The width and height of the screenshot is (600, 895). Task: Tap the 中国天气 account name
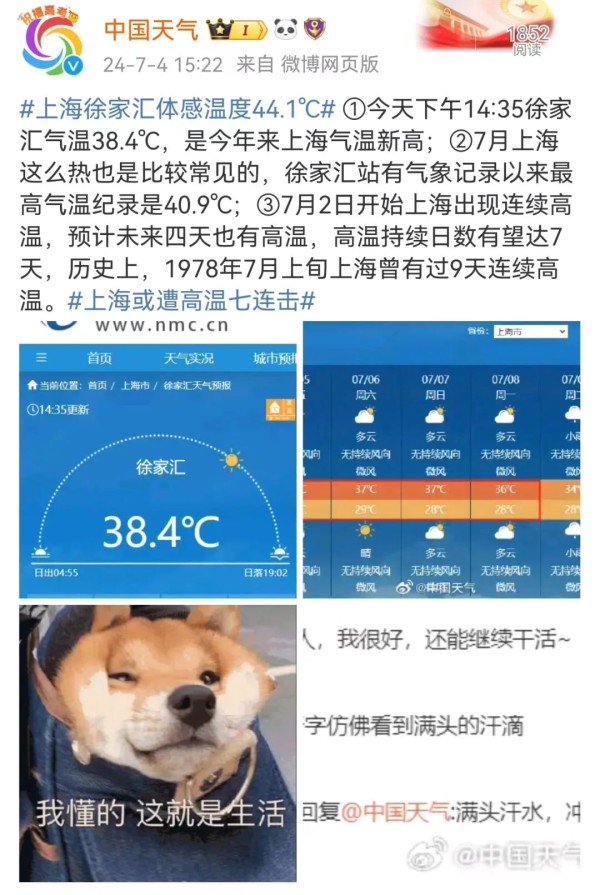tap(150, 29)
